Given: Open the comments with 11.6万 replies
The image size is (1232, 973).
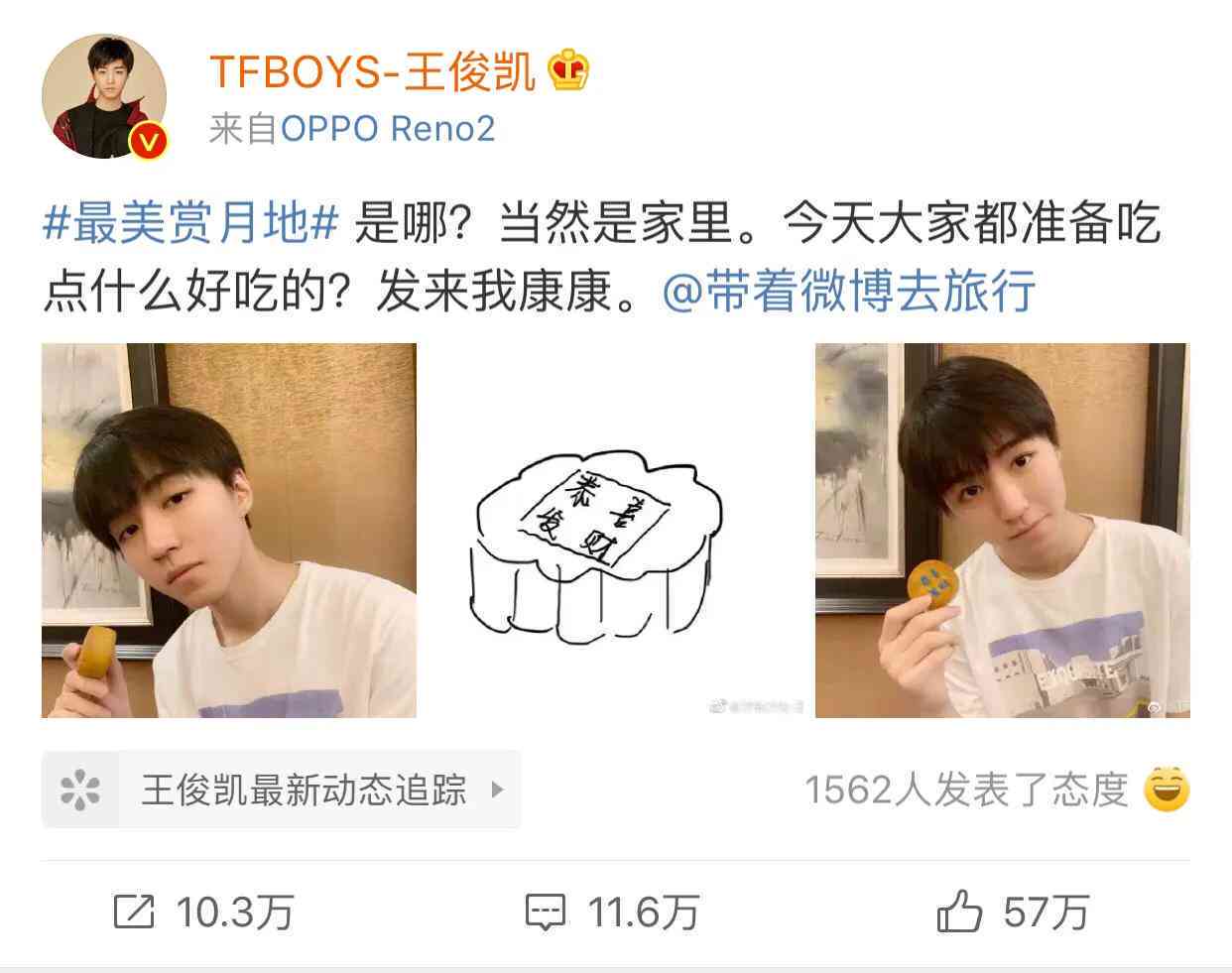Looking at the screenshot, I should pyautogui.click(x=612, y=912).
